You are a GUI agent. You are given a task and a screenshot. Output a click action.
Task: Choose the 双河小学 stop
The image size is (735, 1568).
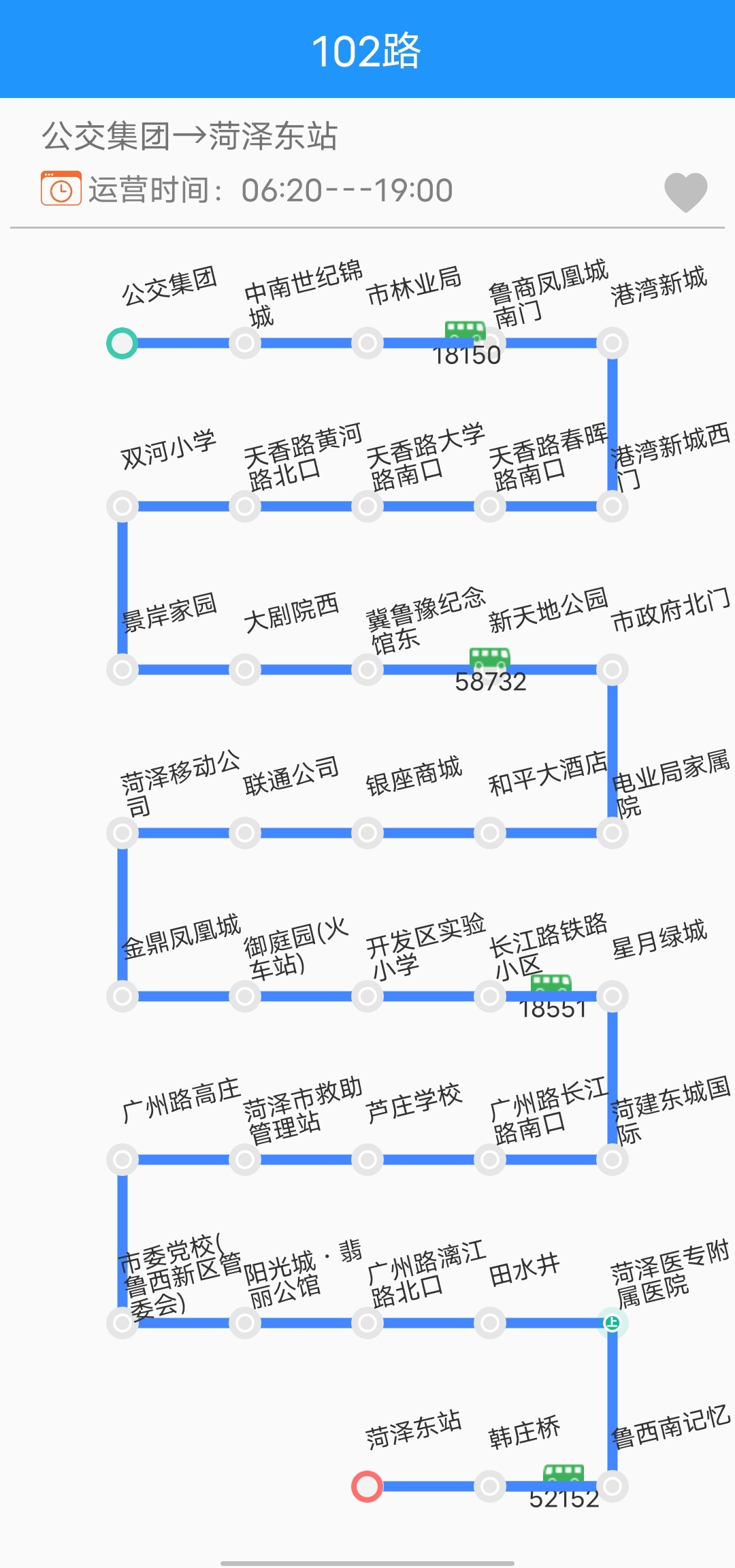coord(122,506)
